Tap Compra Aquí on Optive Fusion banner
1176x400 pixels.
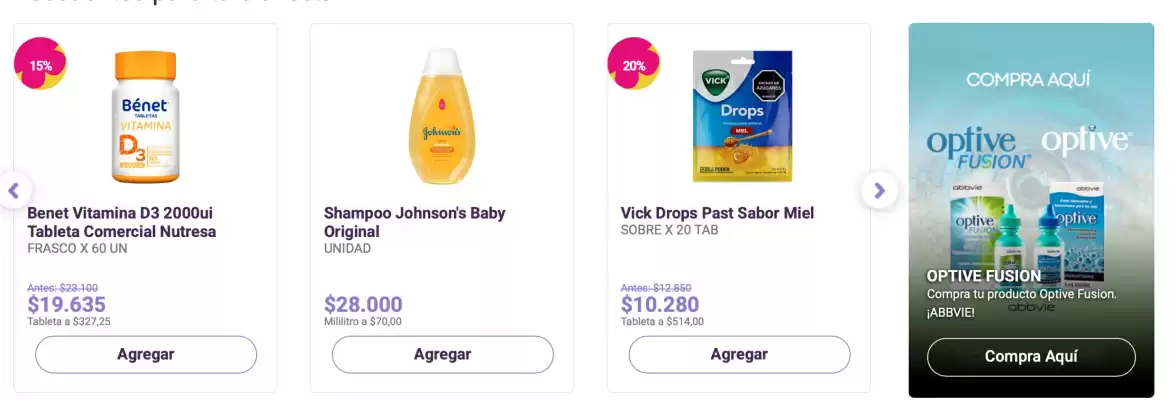(1031, 357)
